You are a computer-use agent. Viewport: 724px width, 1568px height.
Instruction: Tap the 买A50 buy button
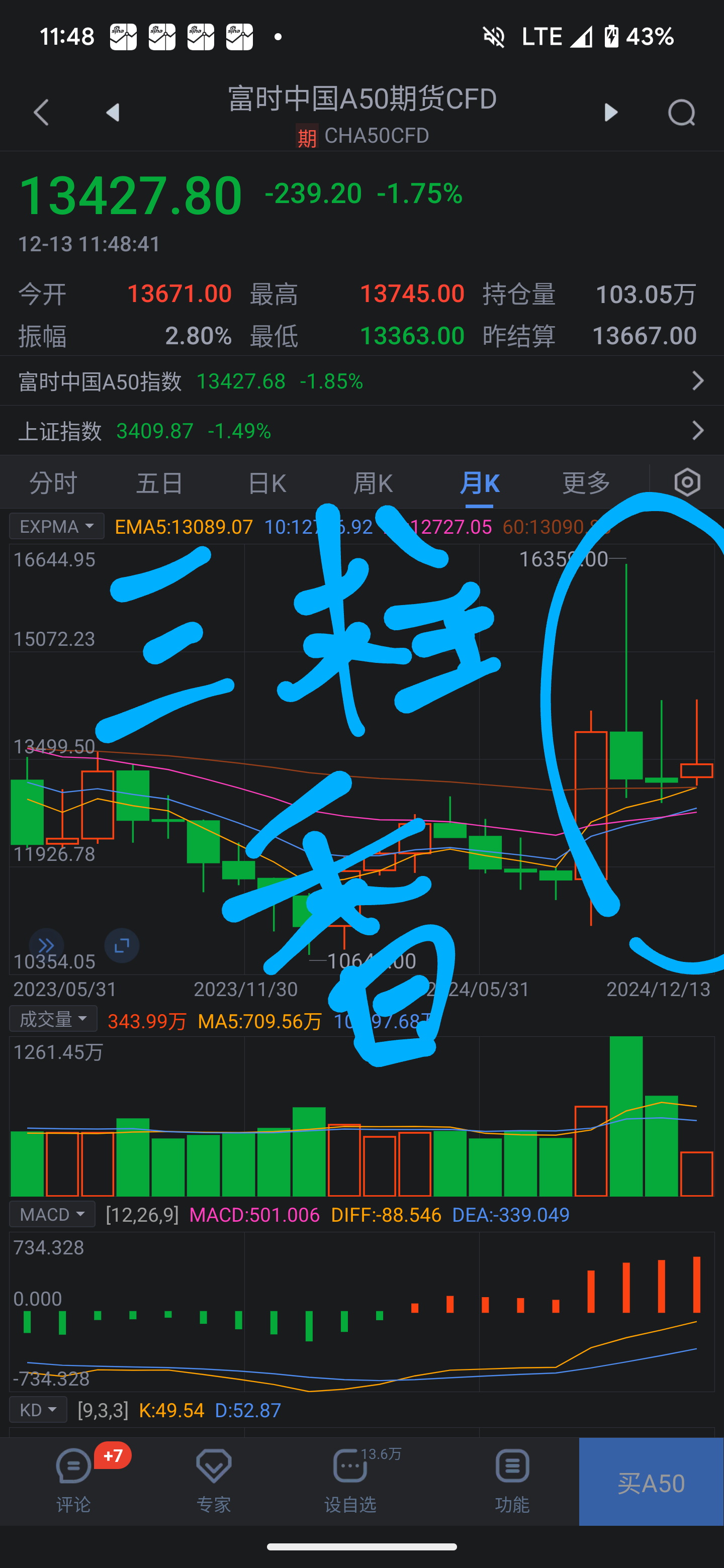pyautogui.click(x=651, y=1482)
